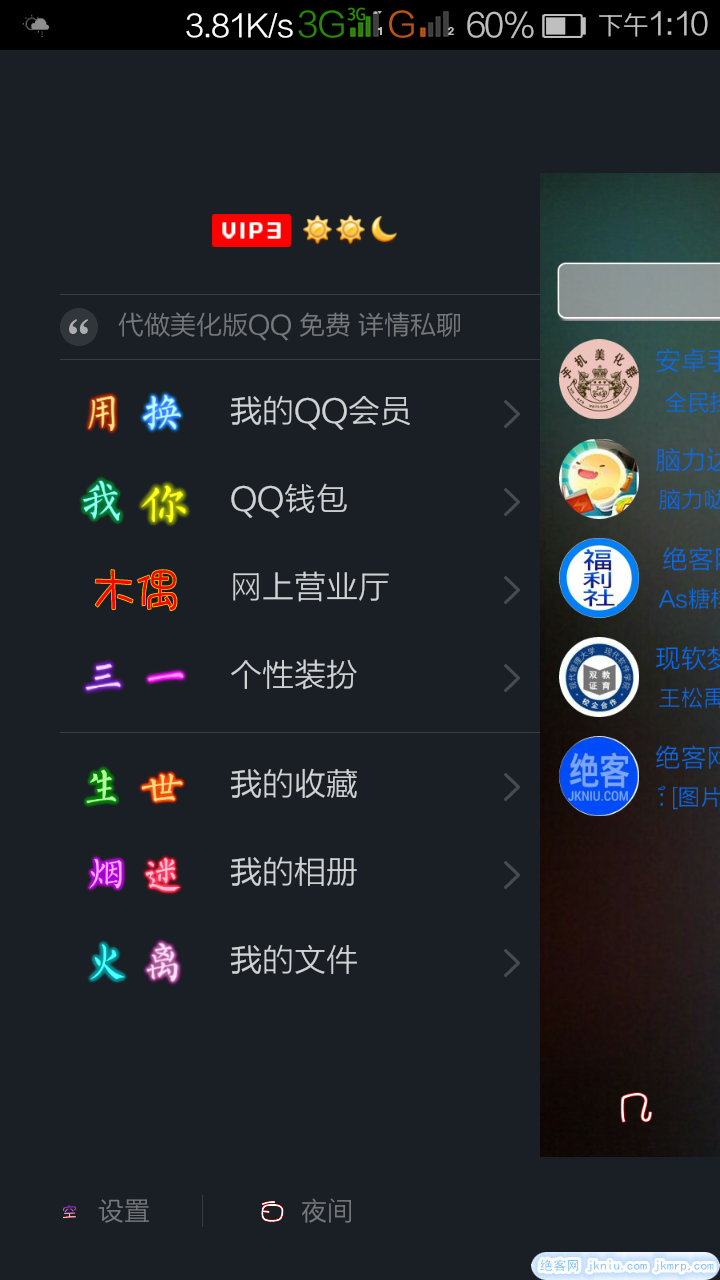
Task: Open QQ钱包
Action: tap(300, 500)
